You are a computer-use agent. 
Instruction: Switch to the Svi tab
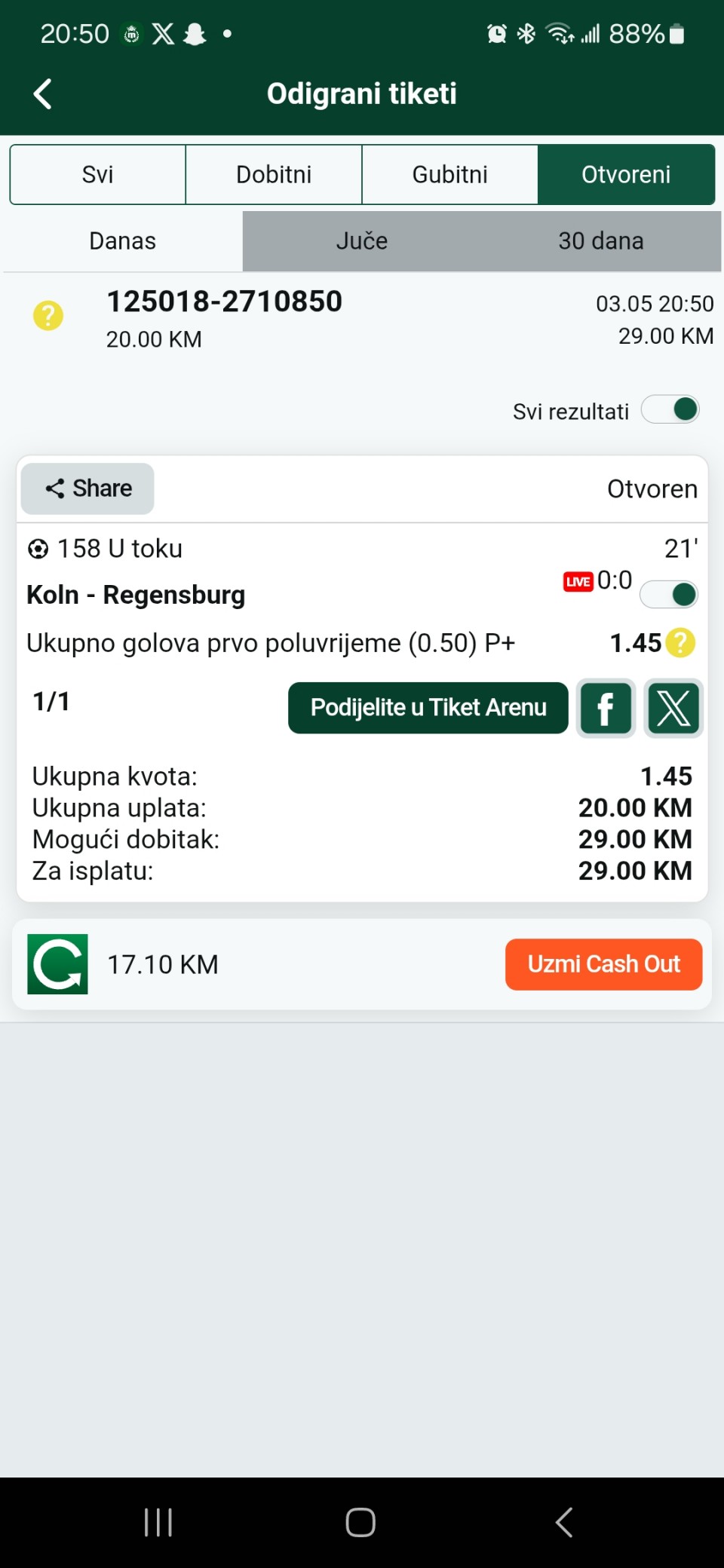coord(98,175)
